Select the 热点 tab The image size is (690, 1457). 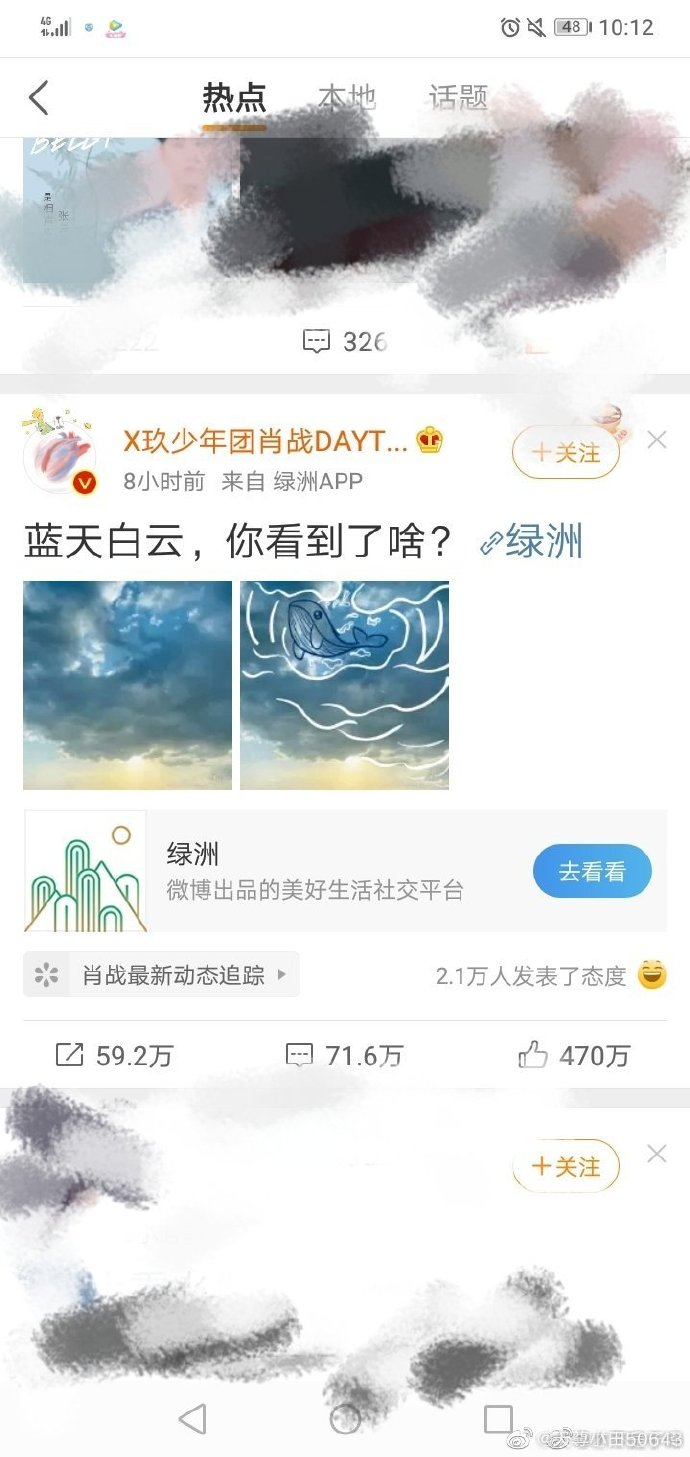(234, 97)
